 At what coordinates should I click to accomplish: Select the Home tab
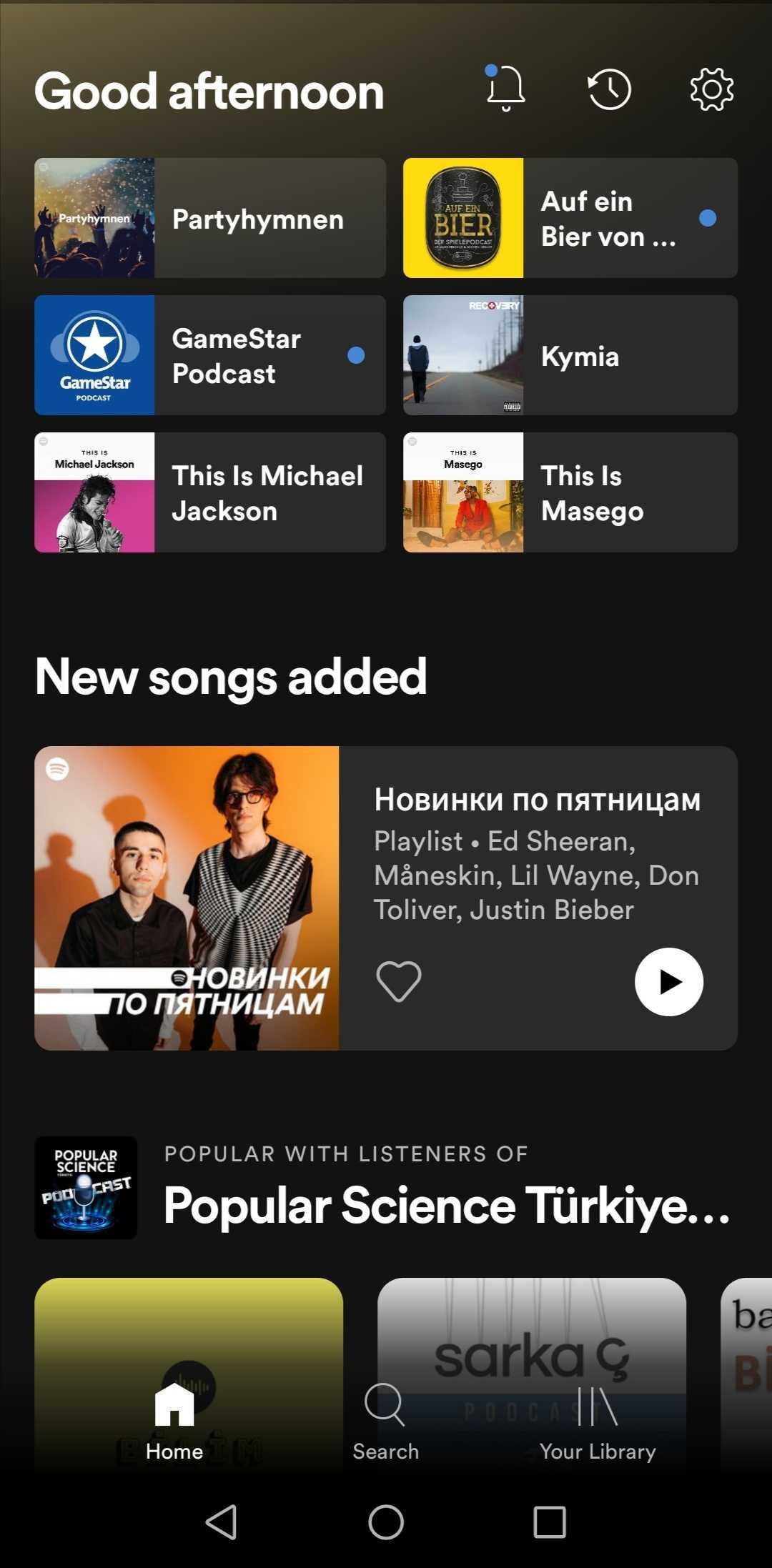[174, 1422]
